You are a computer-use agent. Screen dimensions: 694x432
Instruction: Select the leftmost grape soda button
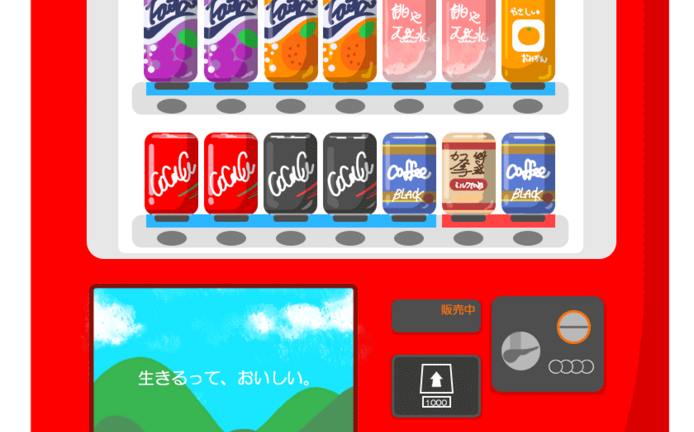coord(172,105)
